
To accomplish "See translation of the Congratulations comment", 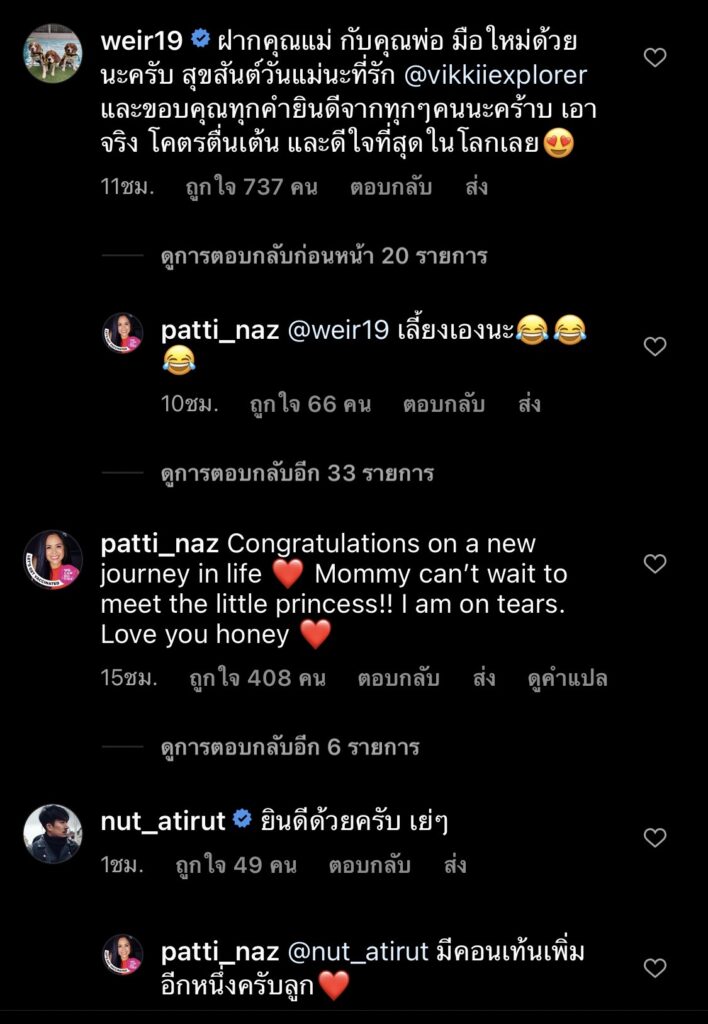I will coord(567,678).
